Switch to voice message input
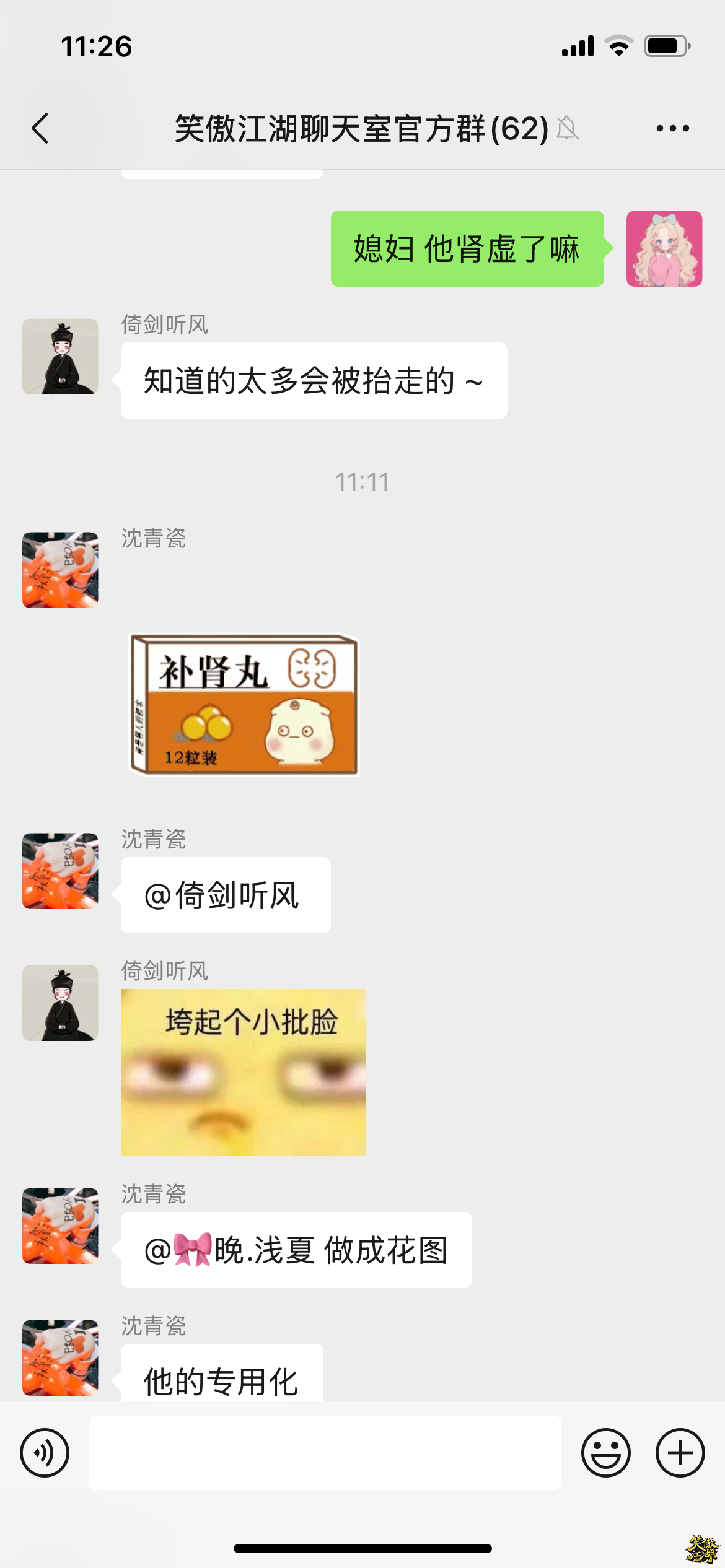 [x=45, y=1452]
